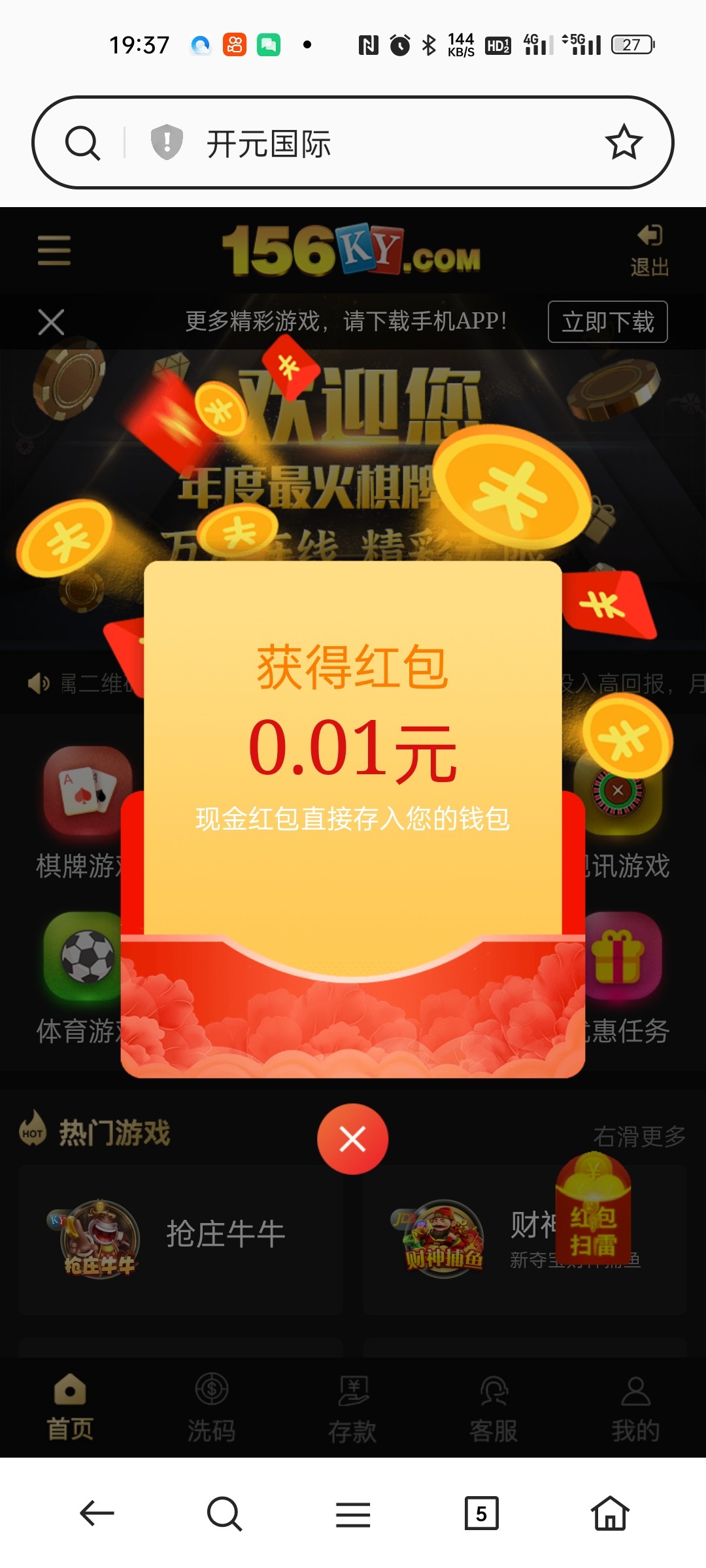Open the browser menu button
This screenshot has width=706, height=1568.
353,1513
